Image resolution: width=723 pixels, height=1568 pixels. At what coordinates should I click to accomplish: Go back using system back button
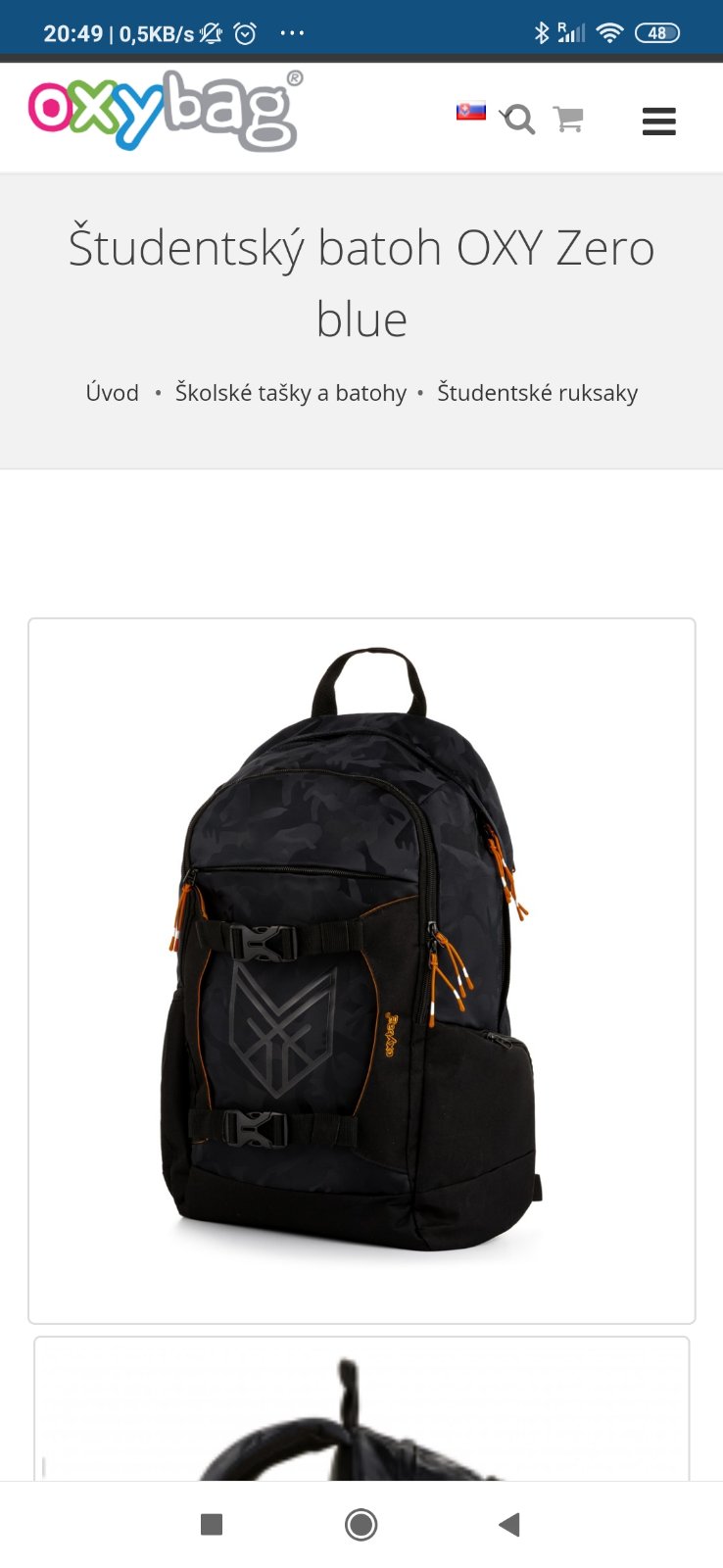click(508, 1524)
